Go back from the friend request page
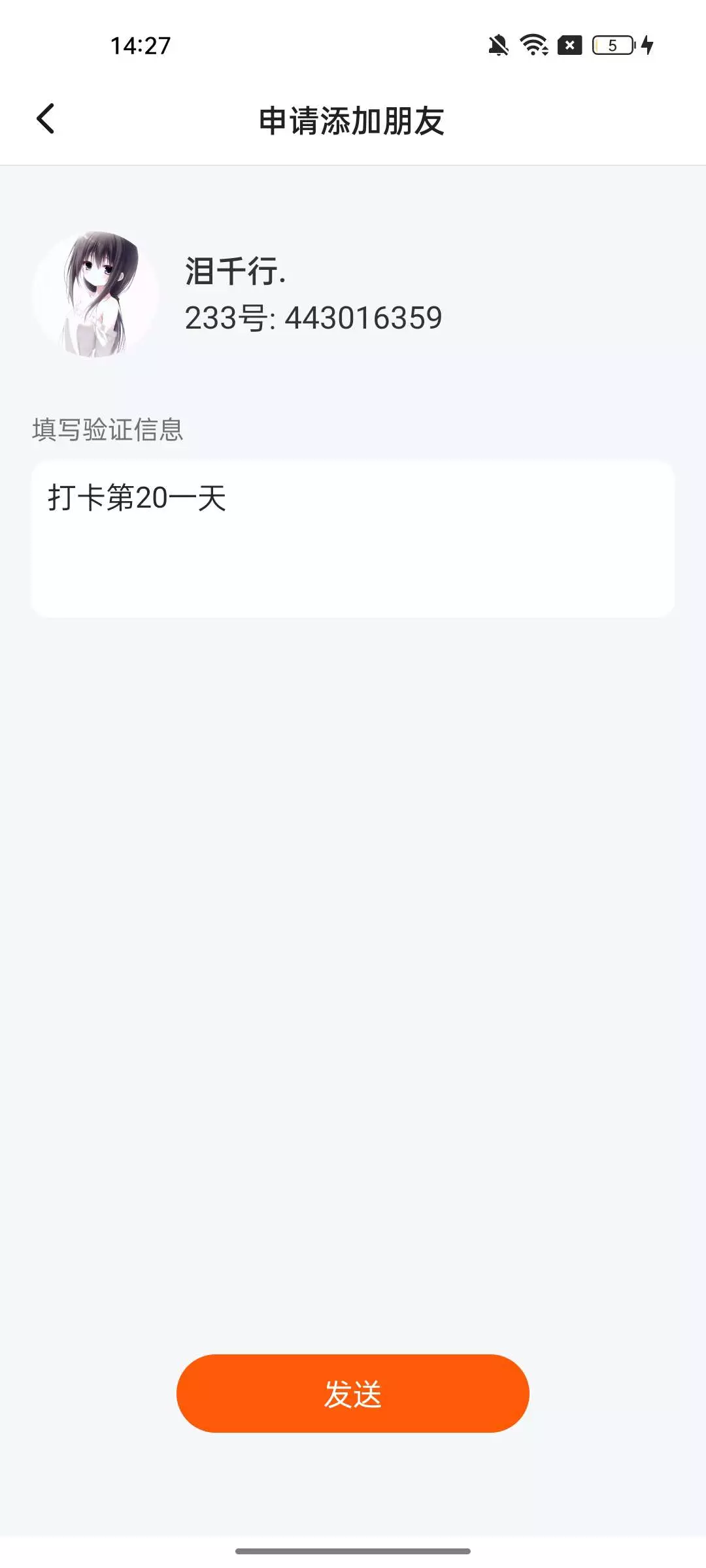 click(45, 119)
